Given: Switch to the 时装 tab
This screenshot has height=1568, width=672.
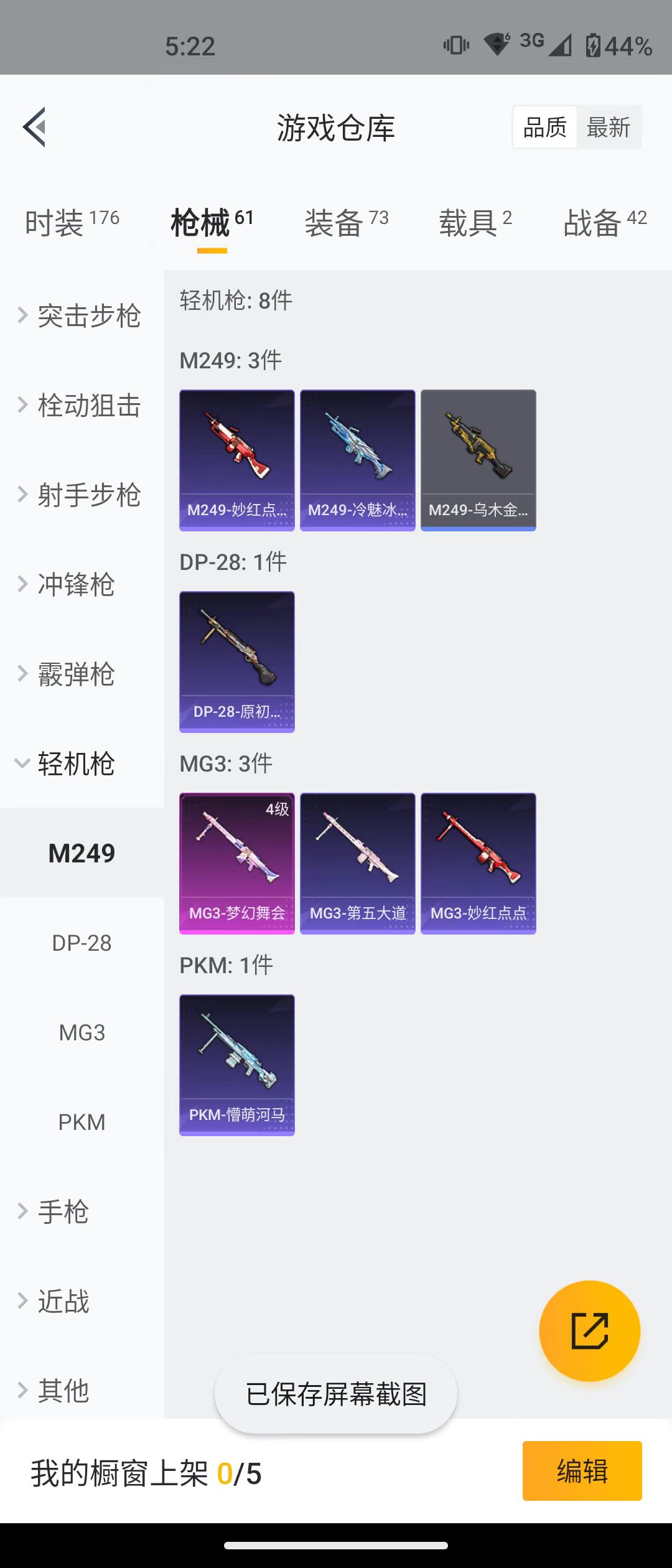Looking at the screenshot, I should pyautogui.click(x=72, y=223).
